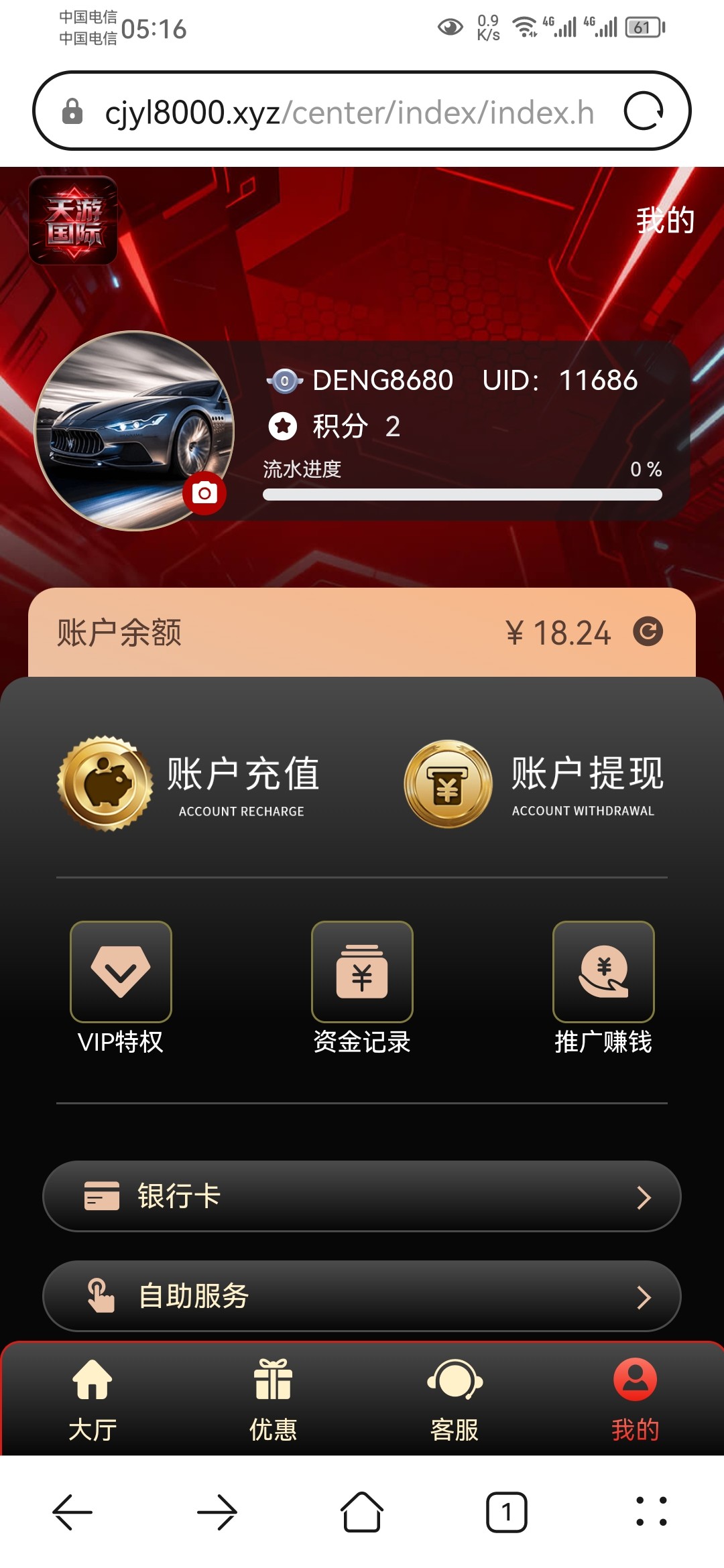Screen dimensions: 724x1568
Task: Open 账户充值 account recharge
Action: (189, 784)
